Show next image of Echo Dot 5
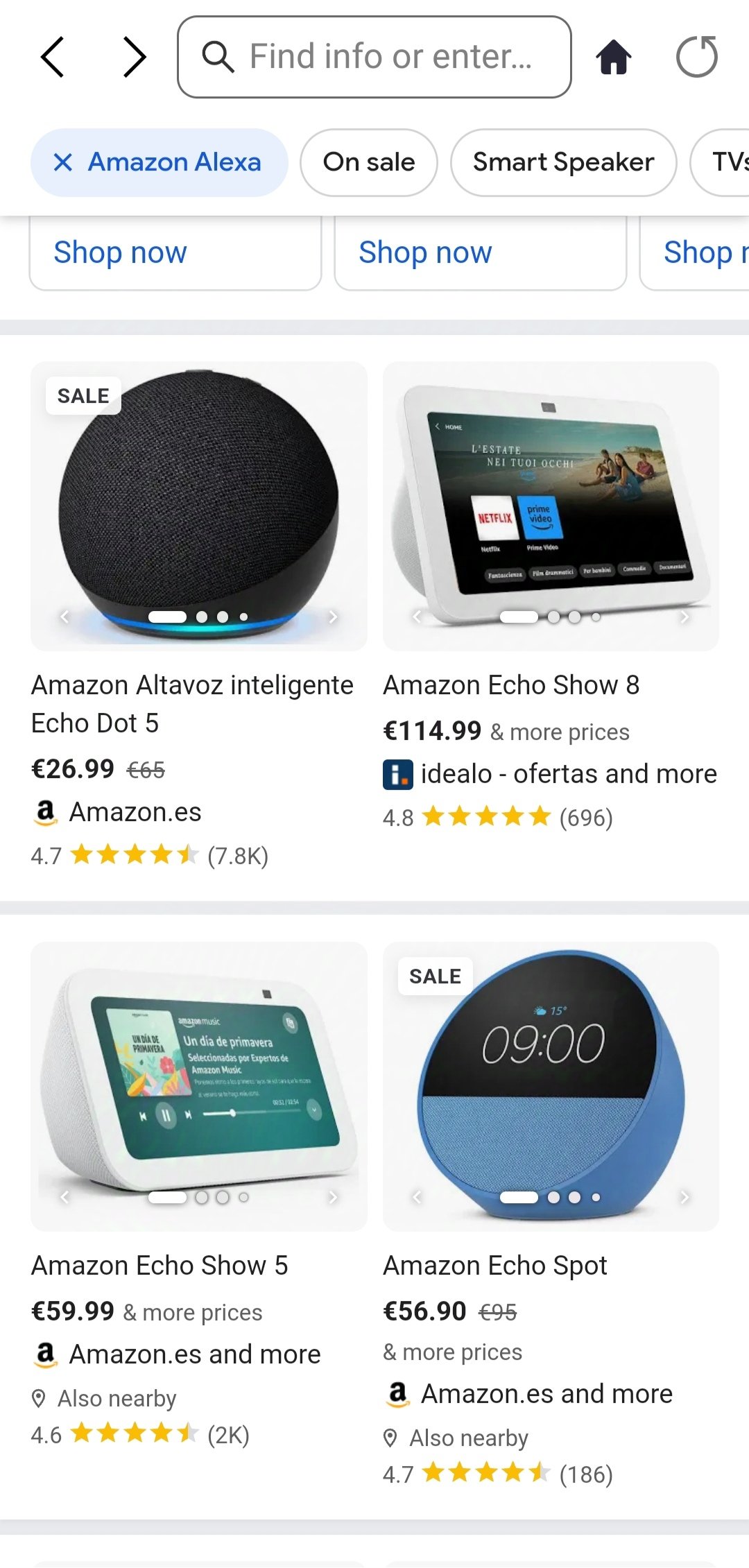 pyautogui.click(x=334, y=617)
